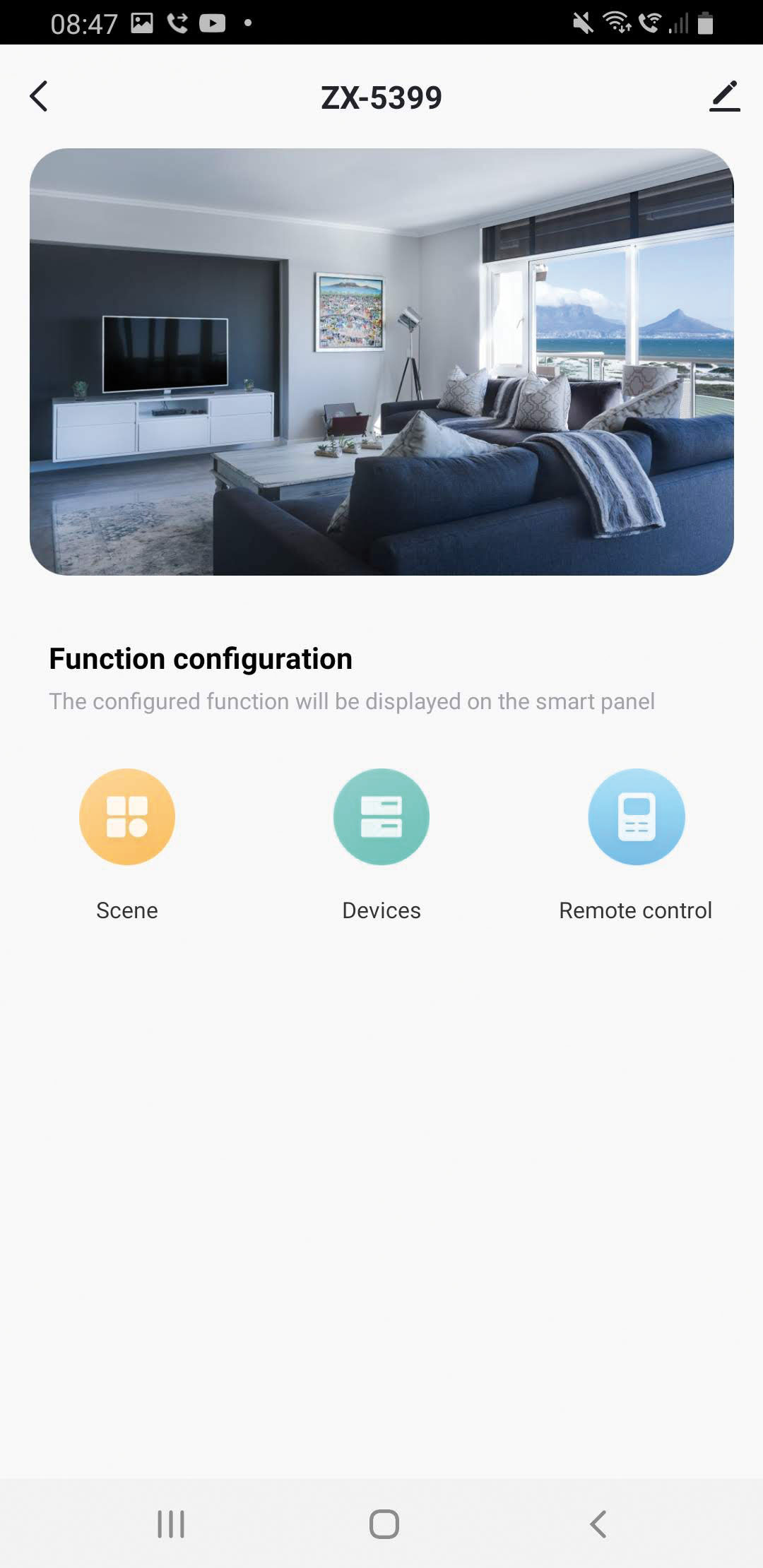Open Devices function configuration

(381, 817)
